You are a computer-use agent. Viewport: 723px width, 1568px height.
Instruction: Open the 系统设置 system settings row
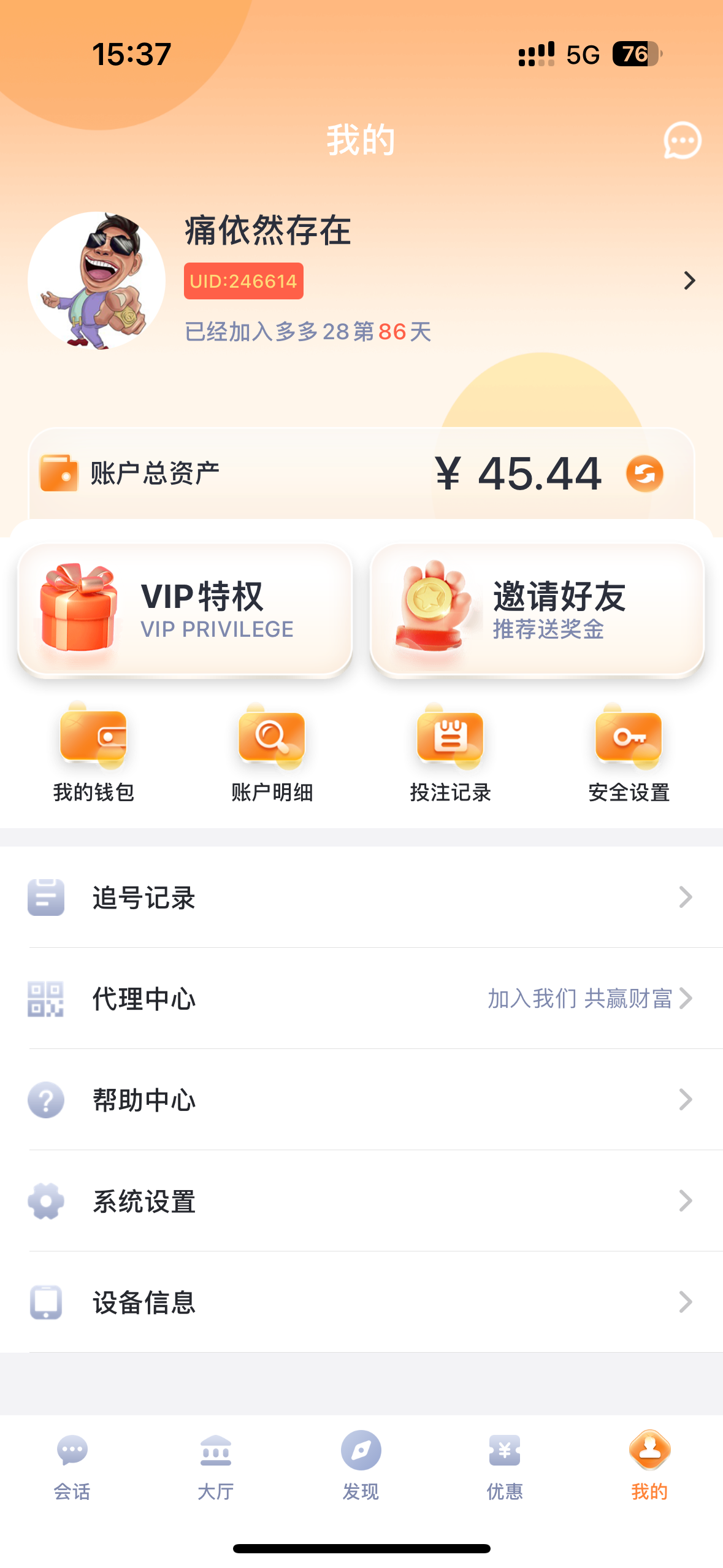tap(361, 1201)
